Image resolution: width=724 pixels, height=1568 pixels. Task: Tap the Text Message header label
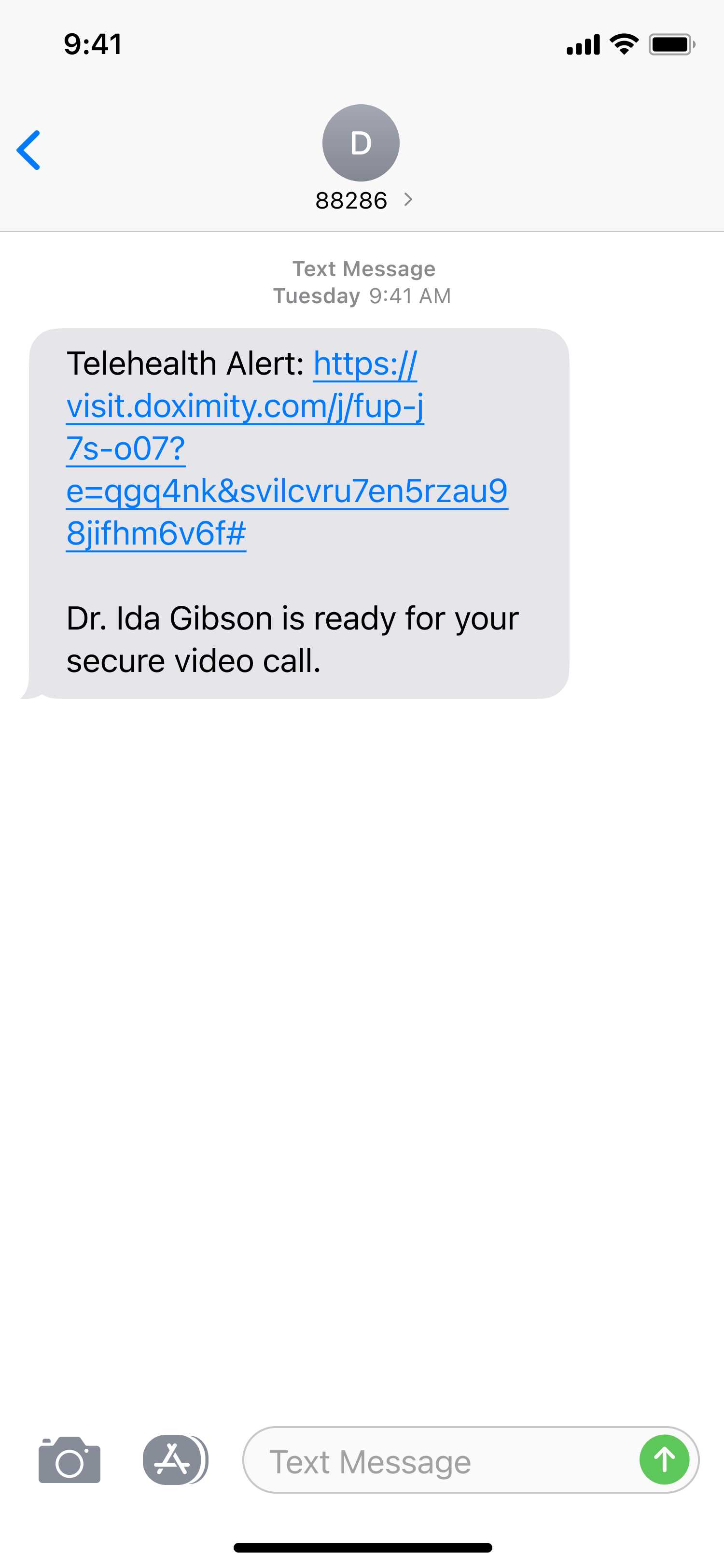pos(363,268)
